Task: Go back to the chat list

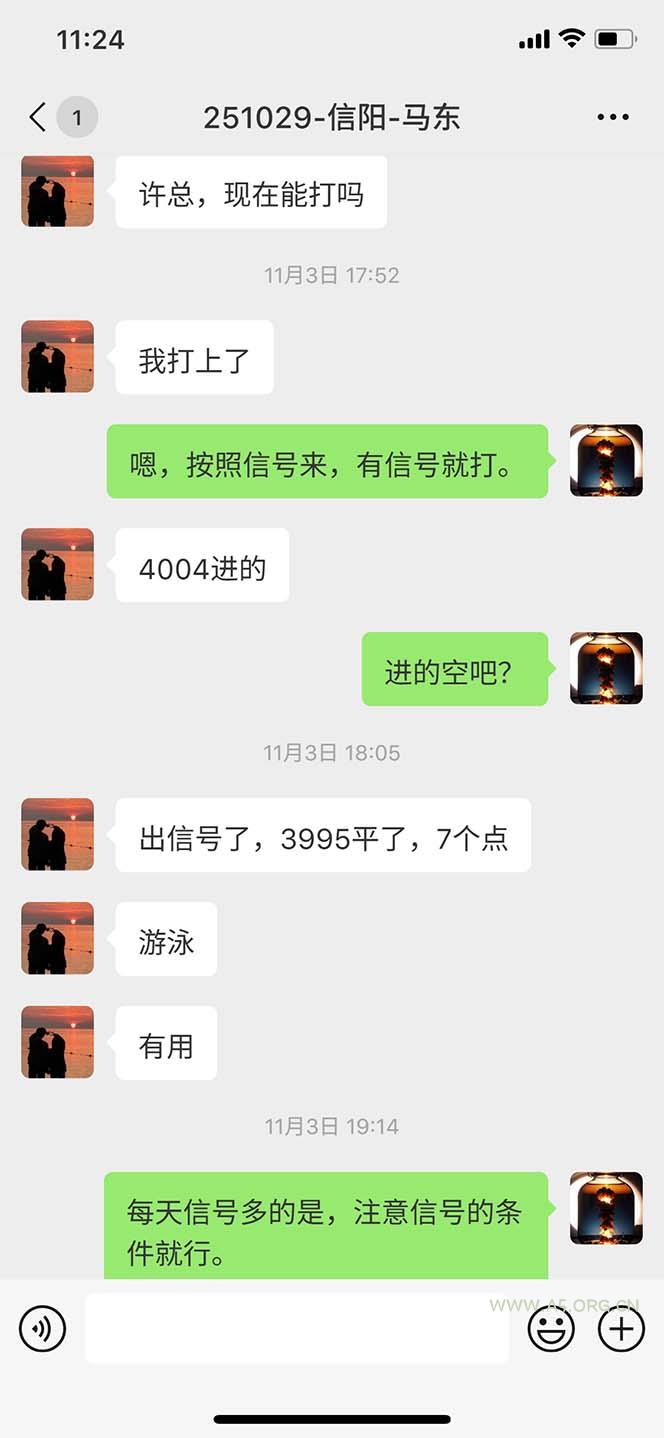Action: [x=40, y=118]
